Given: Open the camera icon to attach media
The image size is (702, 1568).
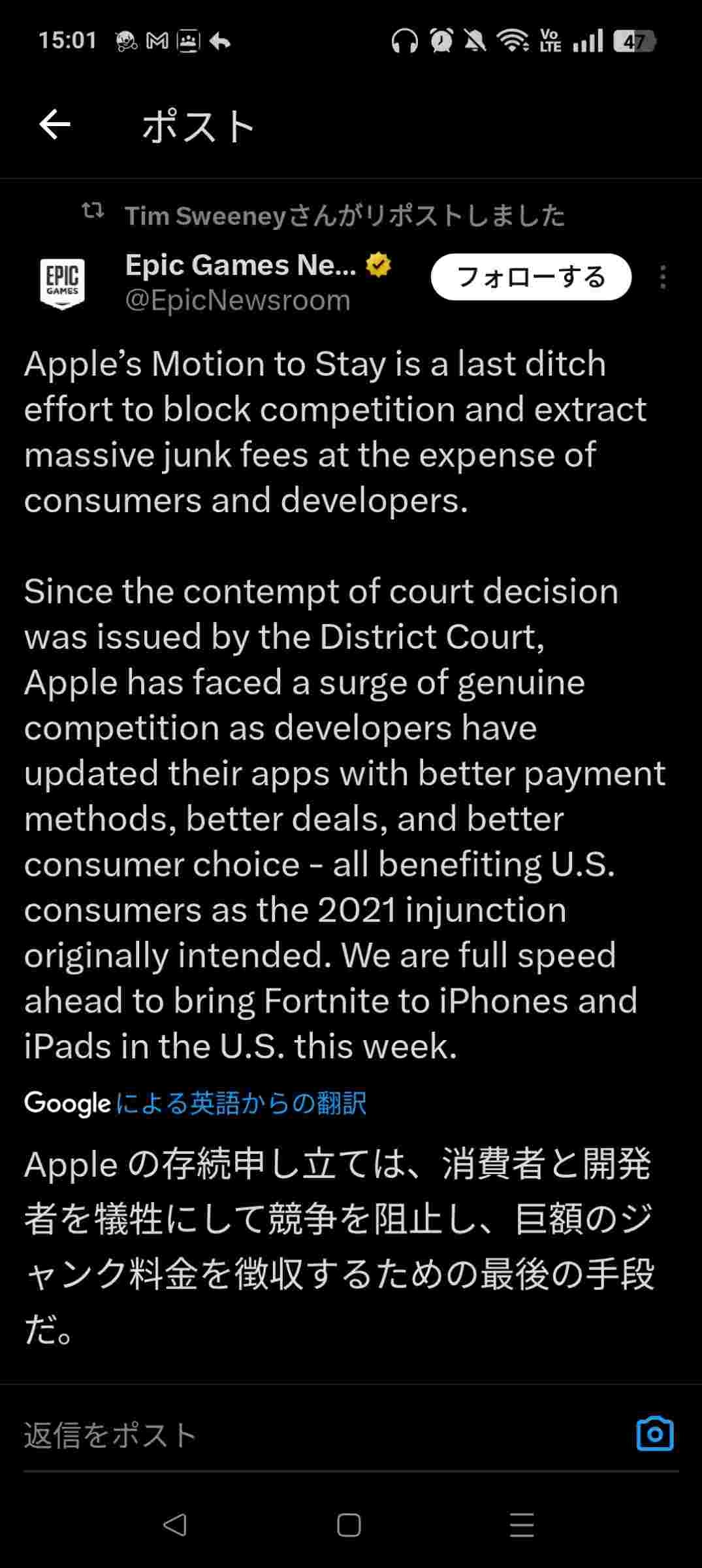Looking at the screenshot, I should coord(654,1434).
